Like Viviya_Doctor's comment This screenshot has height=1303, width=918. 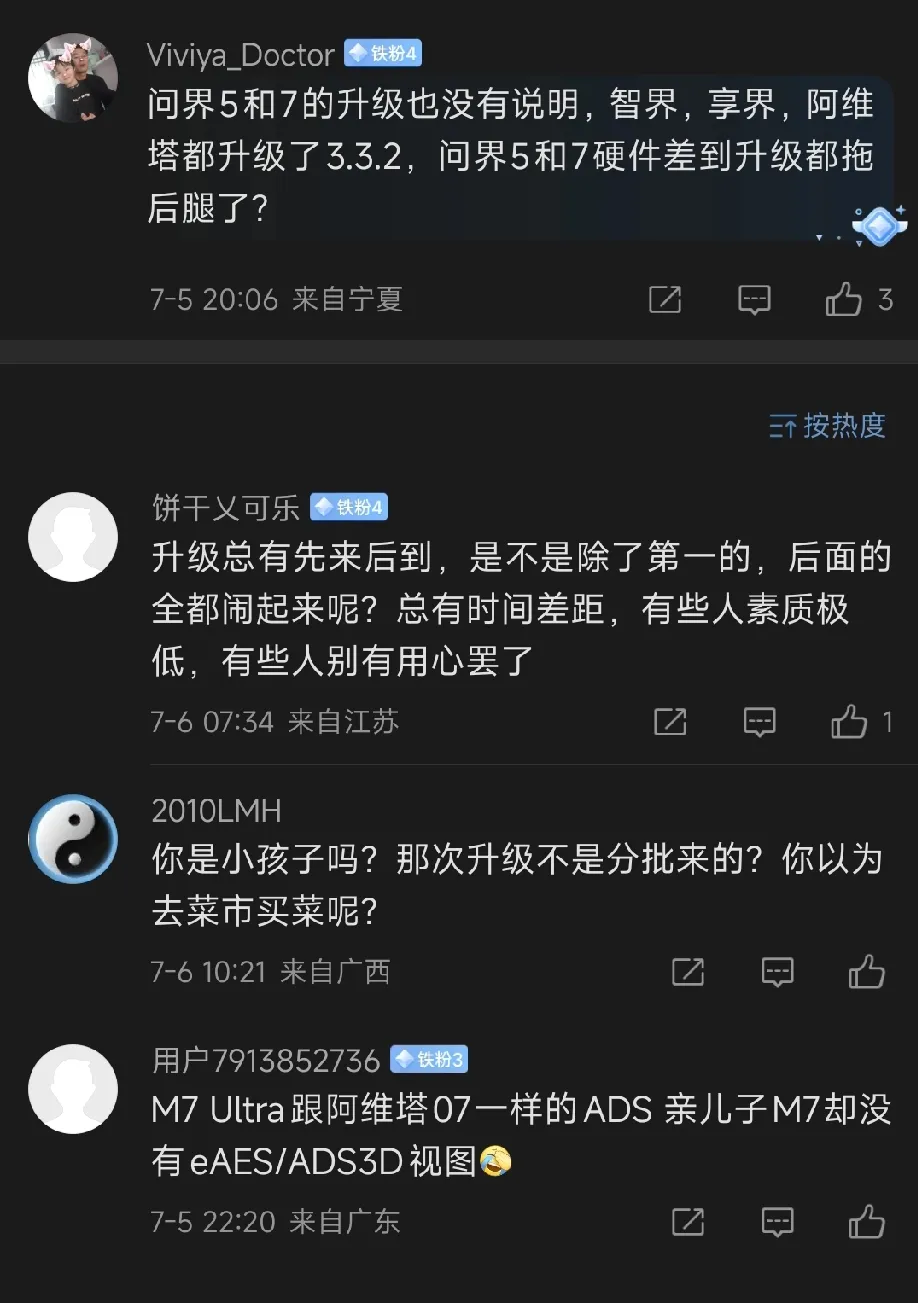click(x=844, y=299)
